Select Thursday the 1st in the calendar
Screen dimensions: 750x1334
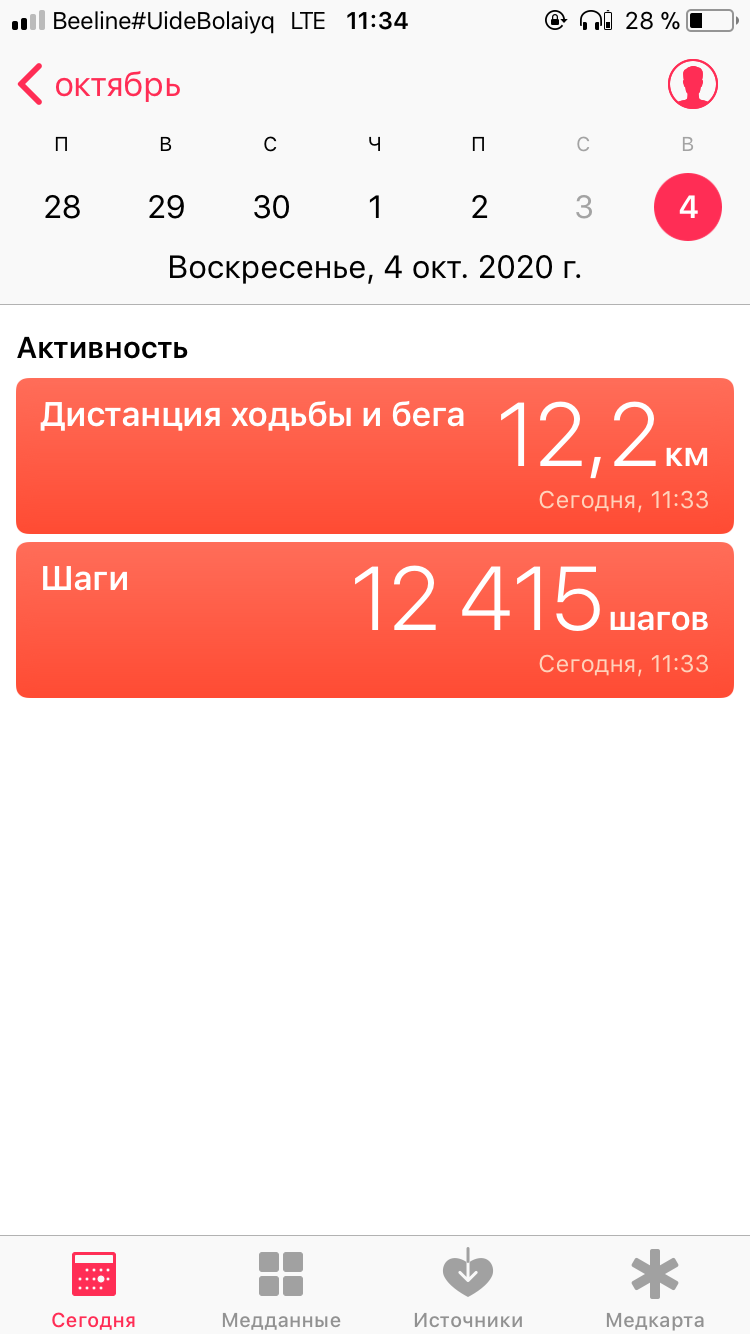(x=375, y=207)
